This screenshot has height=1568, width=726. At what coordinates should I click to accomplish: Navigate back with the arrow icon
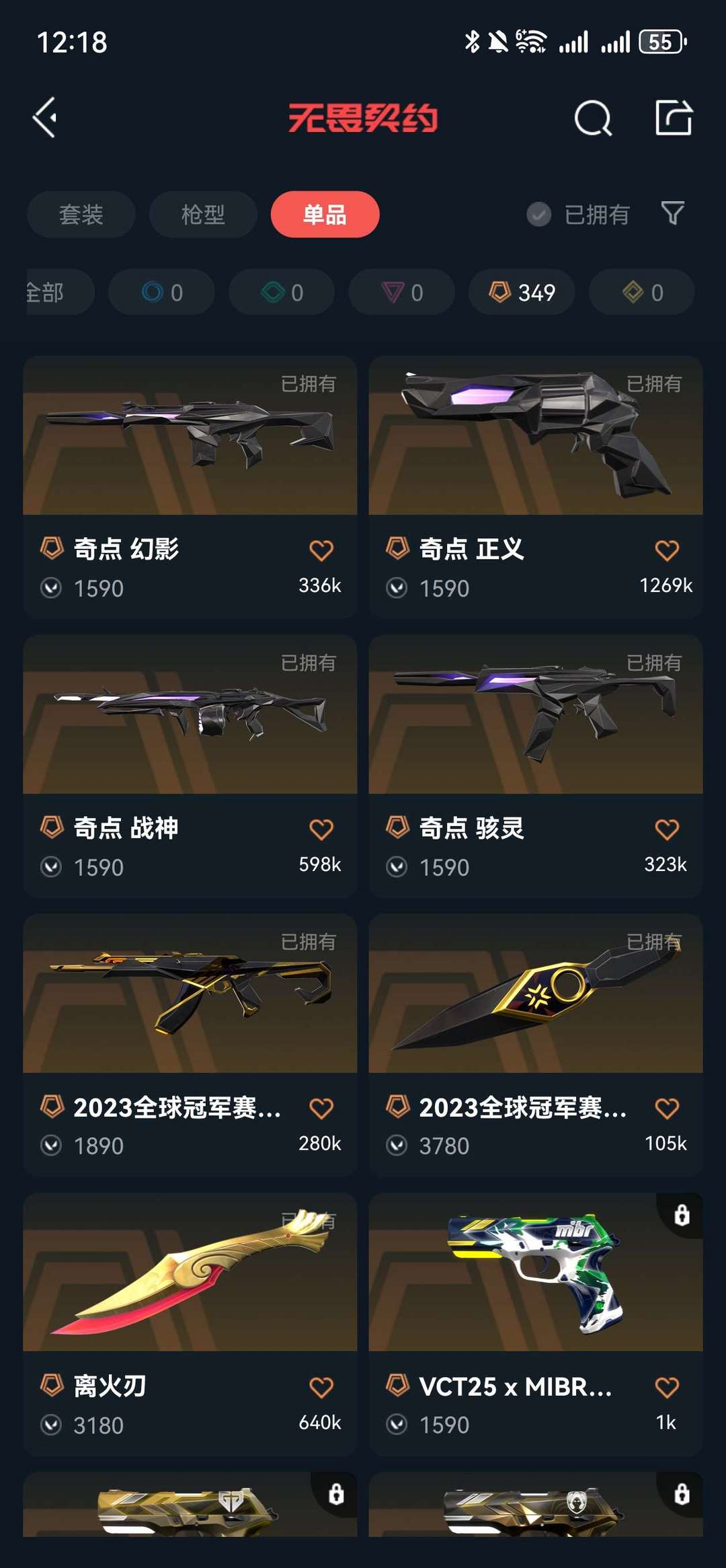[x=46, y=119]
